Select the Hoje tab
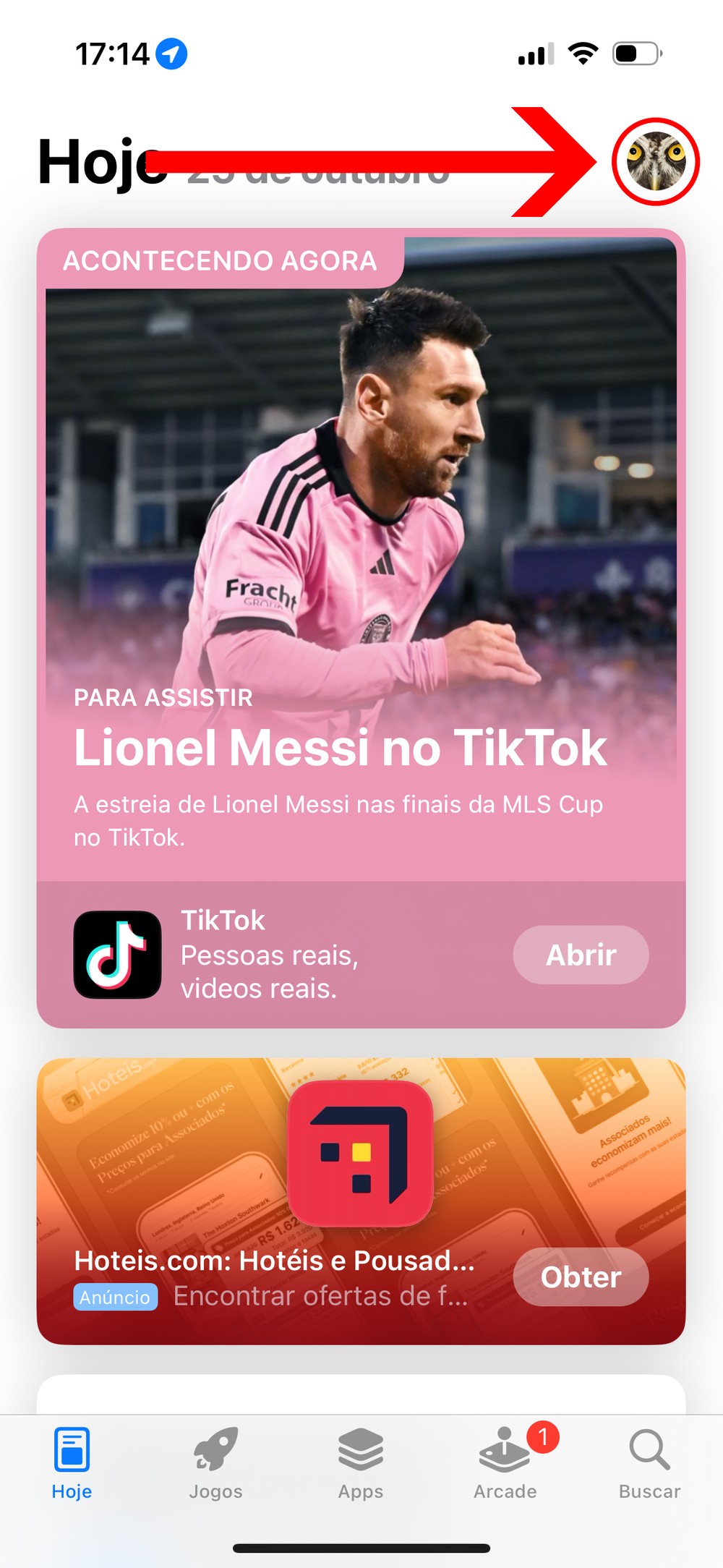The width and height of the screenshot is (723, 1568). pos(72,1462)
